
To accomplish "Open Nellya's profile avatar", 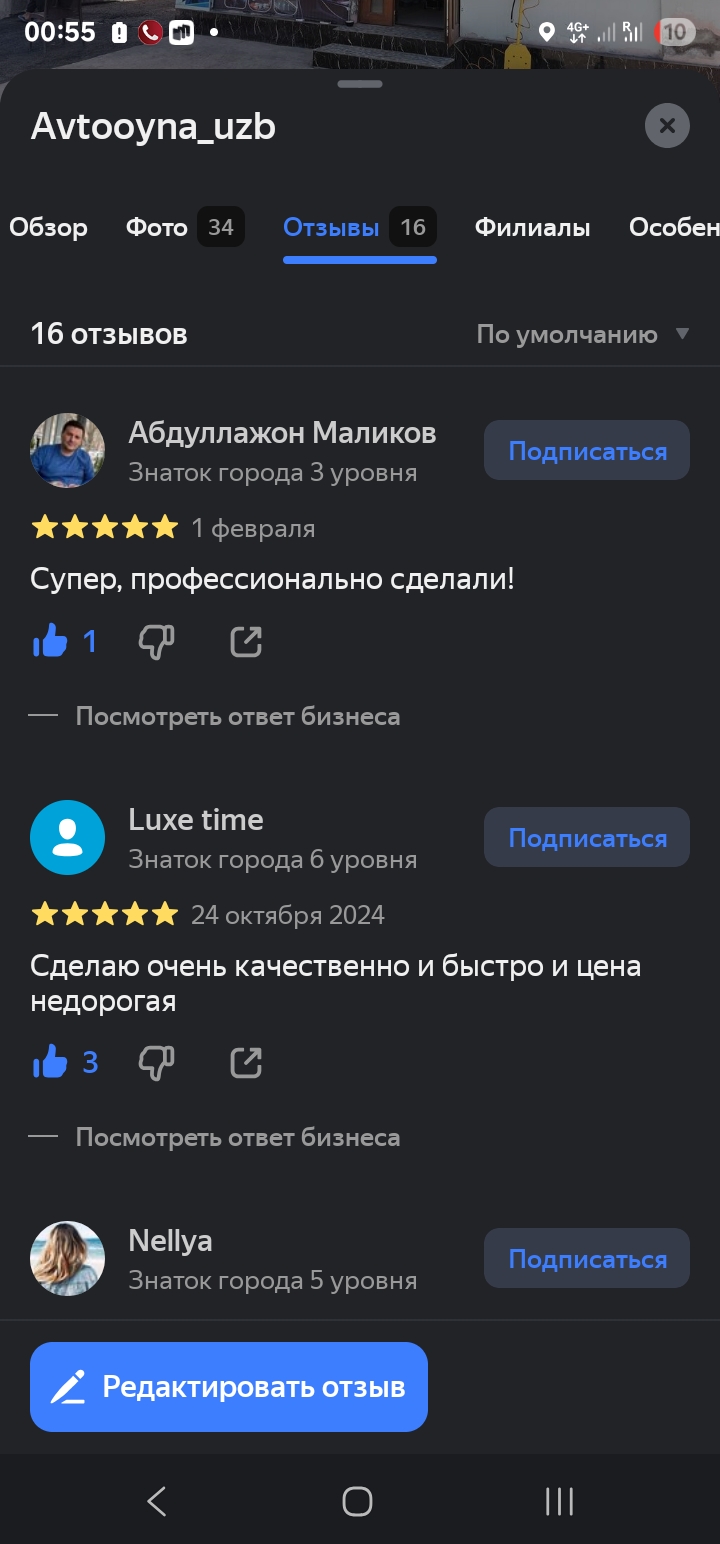I will click(67, 1258).
